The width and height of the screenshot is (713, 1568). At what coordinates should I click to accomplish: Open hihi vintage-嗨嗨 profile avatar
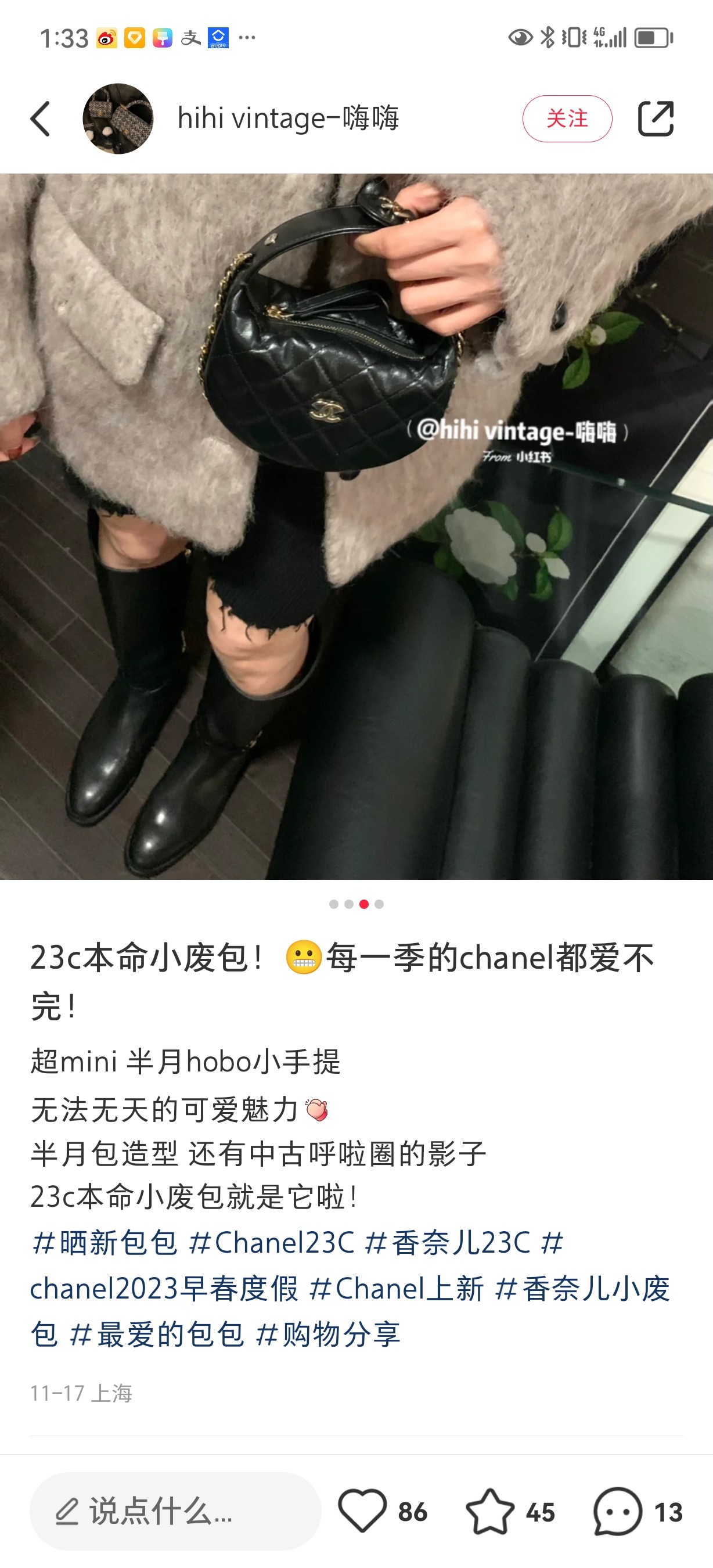click(118, 118)
